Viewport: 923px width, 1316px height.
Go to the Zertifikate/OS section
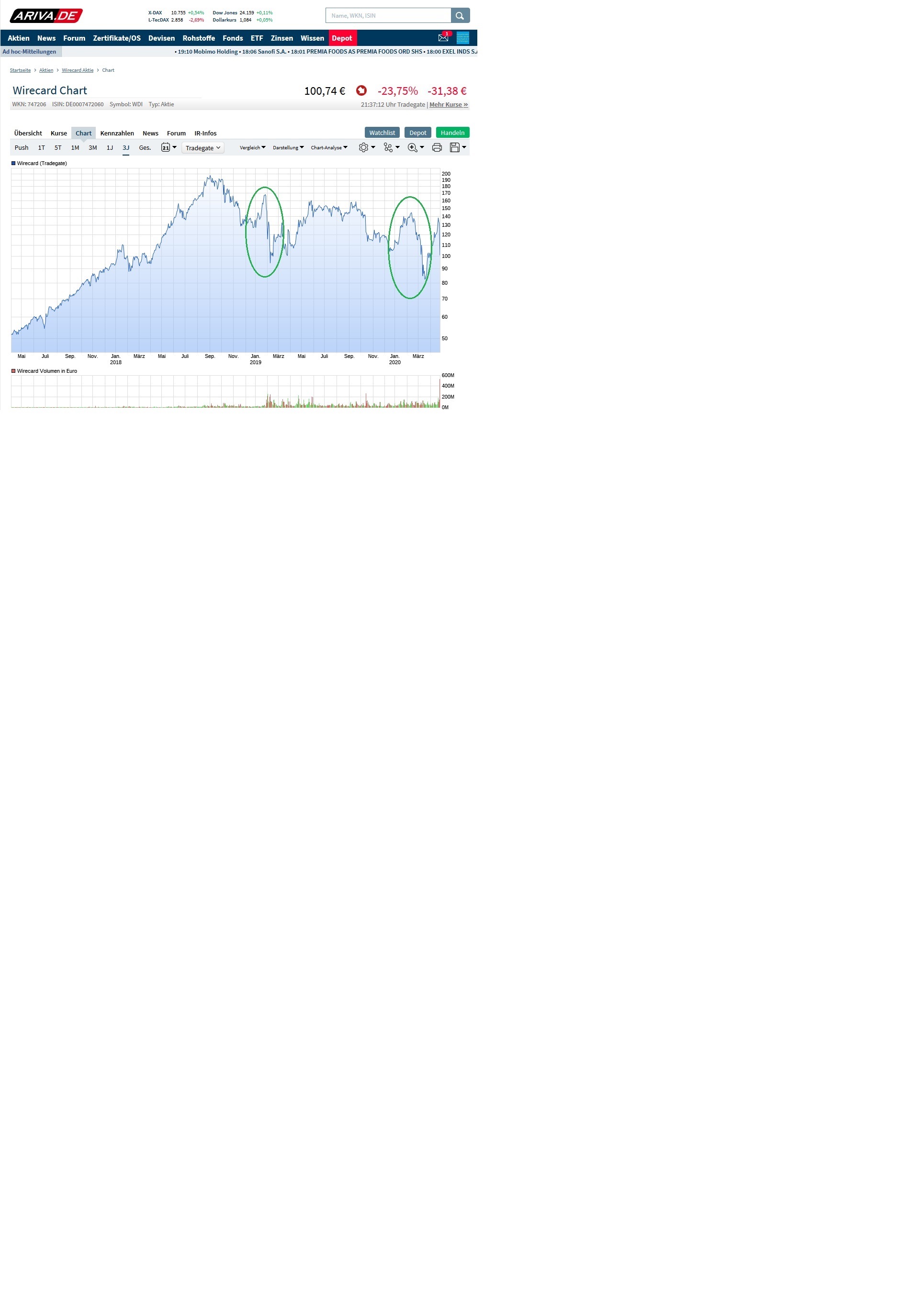[x=116, y=38]
